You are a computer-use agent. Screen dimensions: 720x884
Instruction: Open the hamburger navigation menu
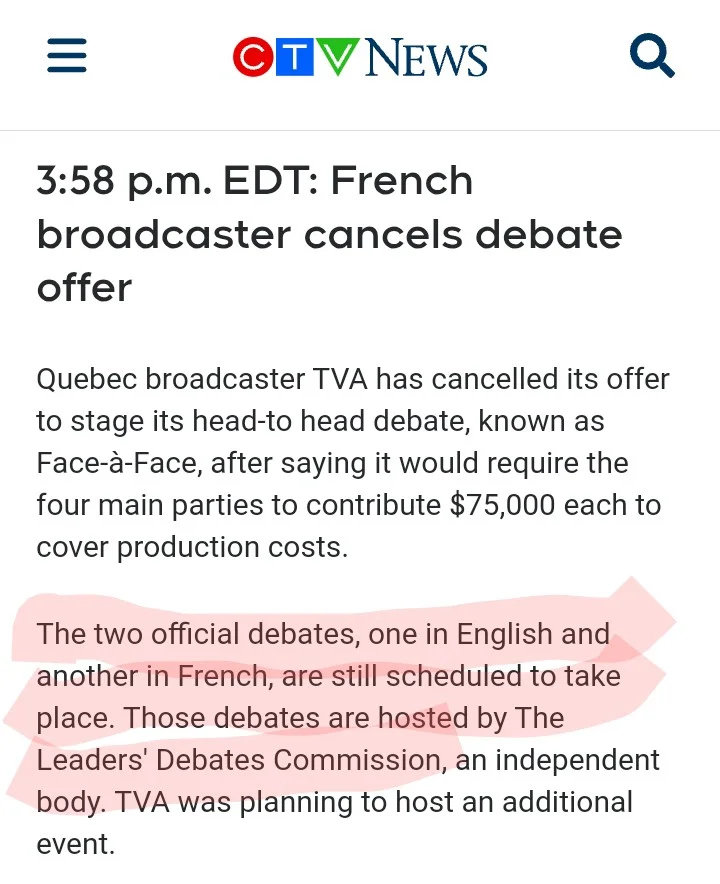[67, 56]
